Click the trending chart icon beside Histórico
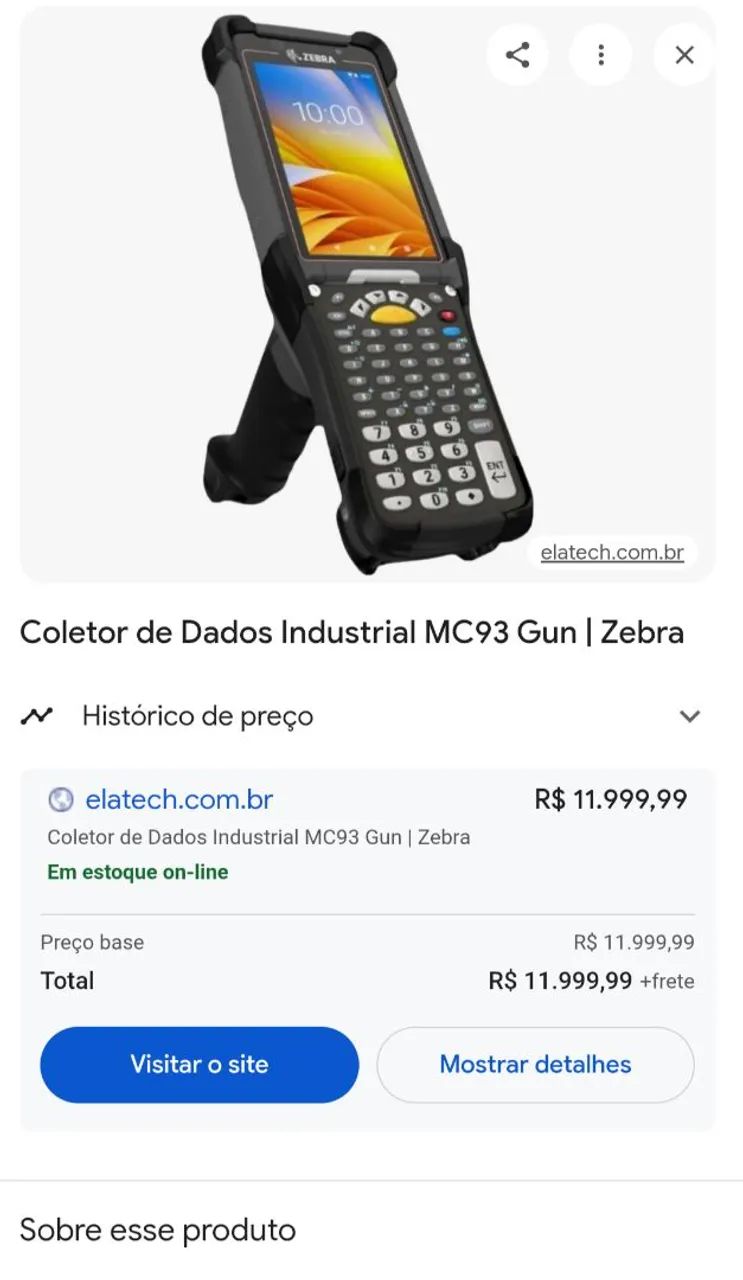743x1280 pixels. point(38,715)
